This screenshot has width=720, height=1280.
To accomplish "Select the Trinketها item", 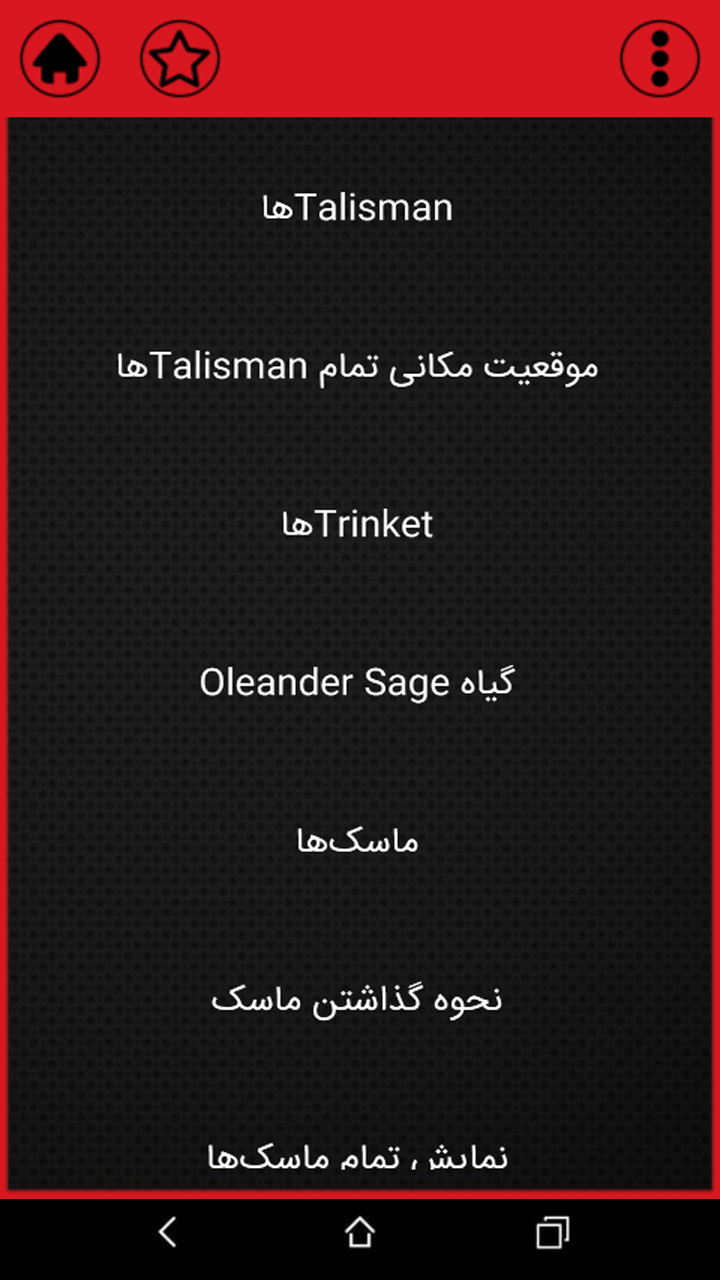I will (357, 524).
